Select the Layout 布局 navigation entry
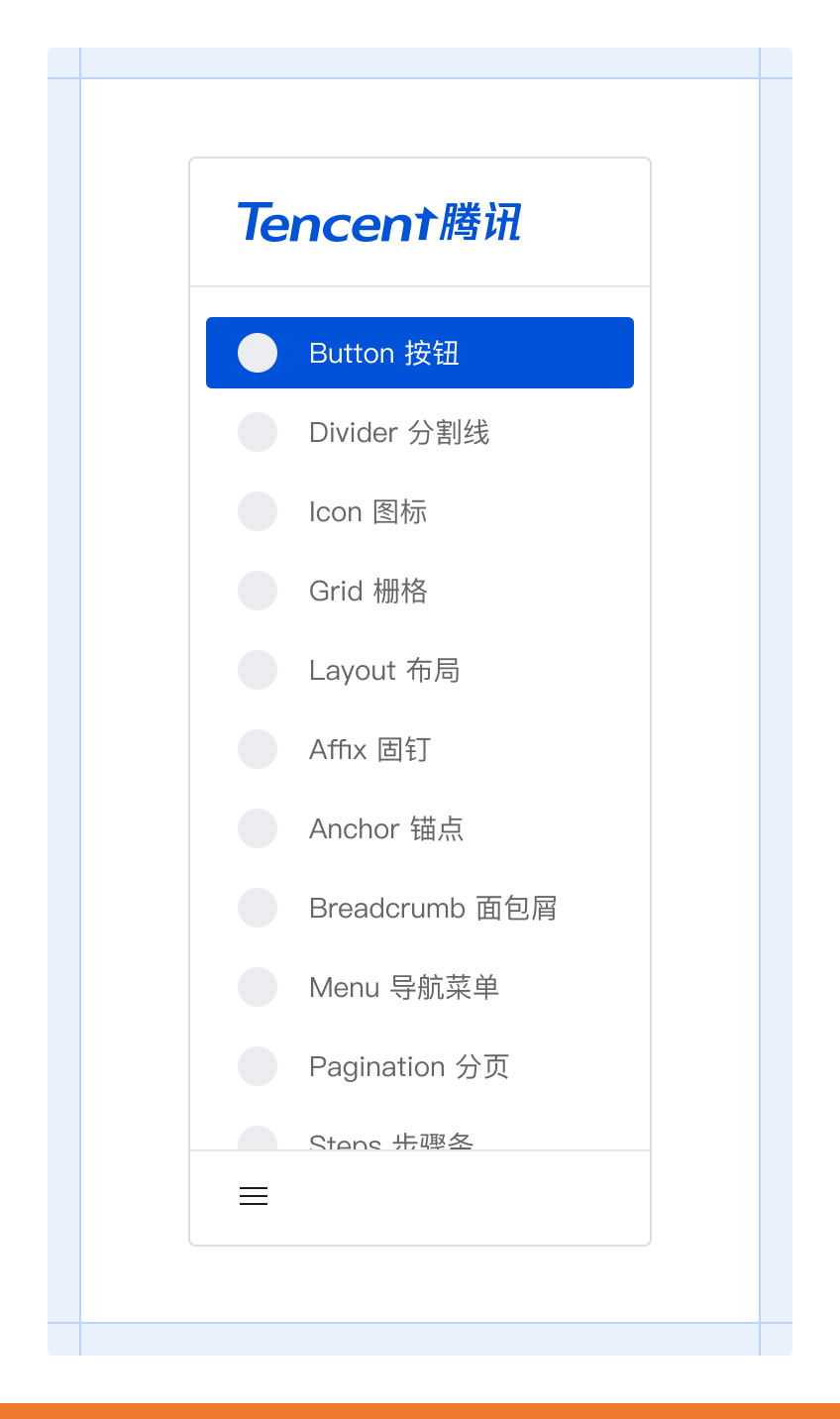The height and width of the screenshot is (1419, 840). pos(384,670)
